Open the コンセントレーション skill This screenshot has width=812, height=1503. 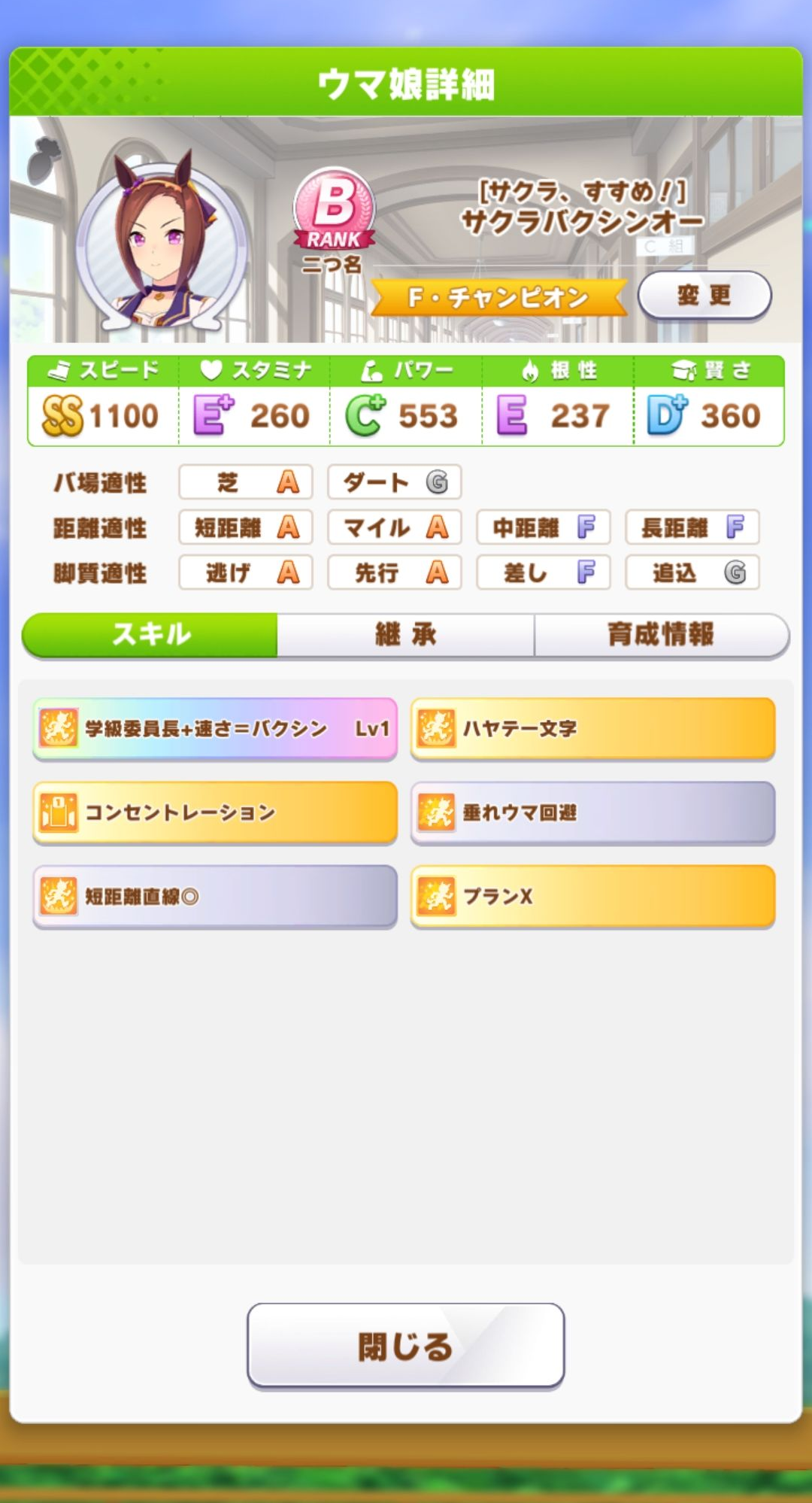[x=214, y=812]
